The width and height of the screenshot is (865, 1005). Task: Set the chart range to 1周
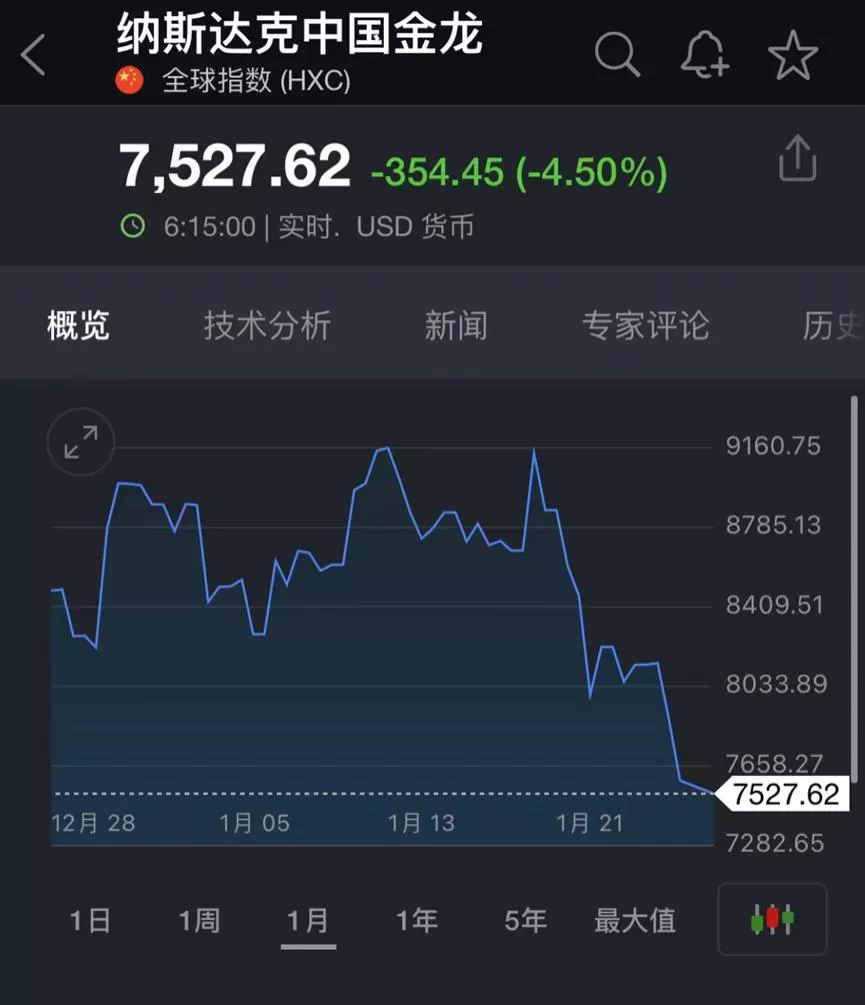point(199,920)
